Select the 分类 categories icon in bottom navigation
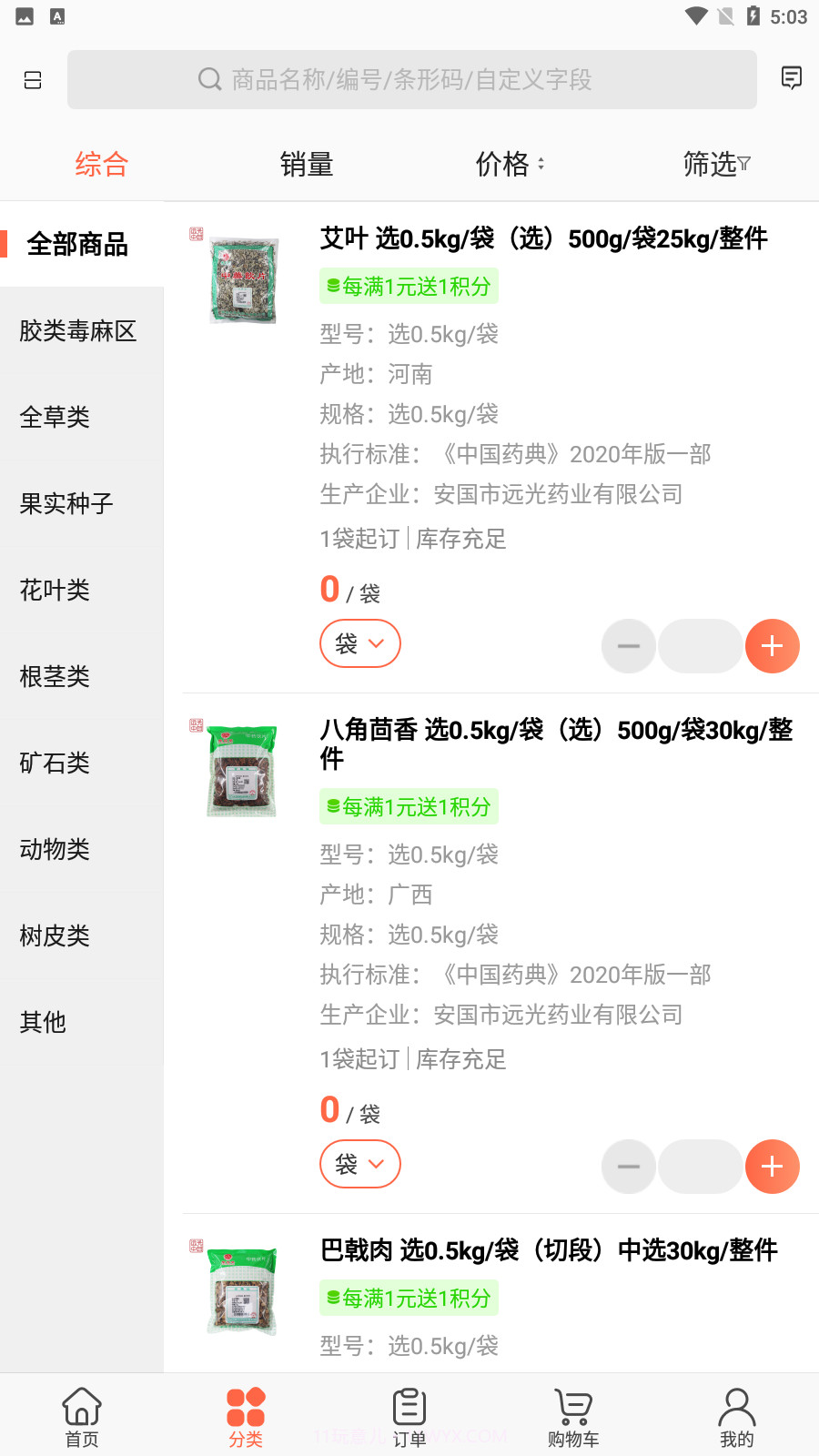819x1456 pixels. (x=245, y=1406)
